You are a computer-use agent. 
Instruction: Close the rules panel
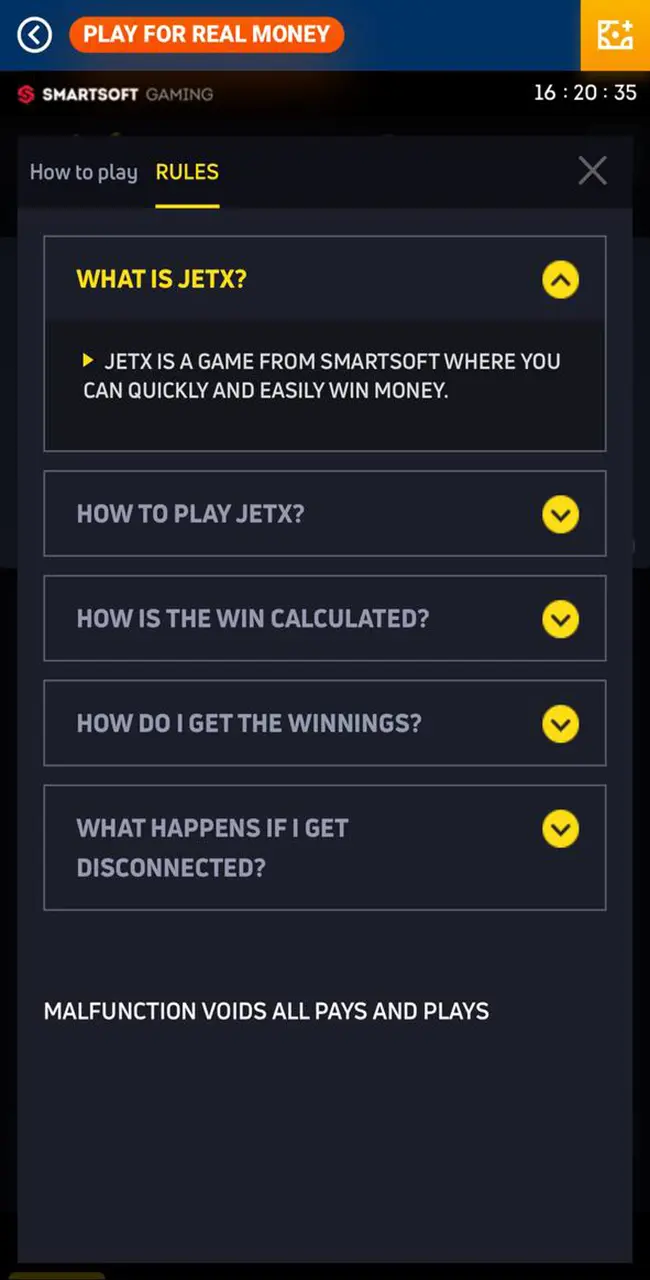coord(592,171)
